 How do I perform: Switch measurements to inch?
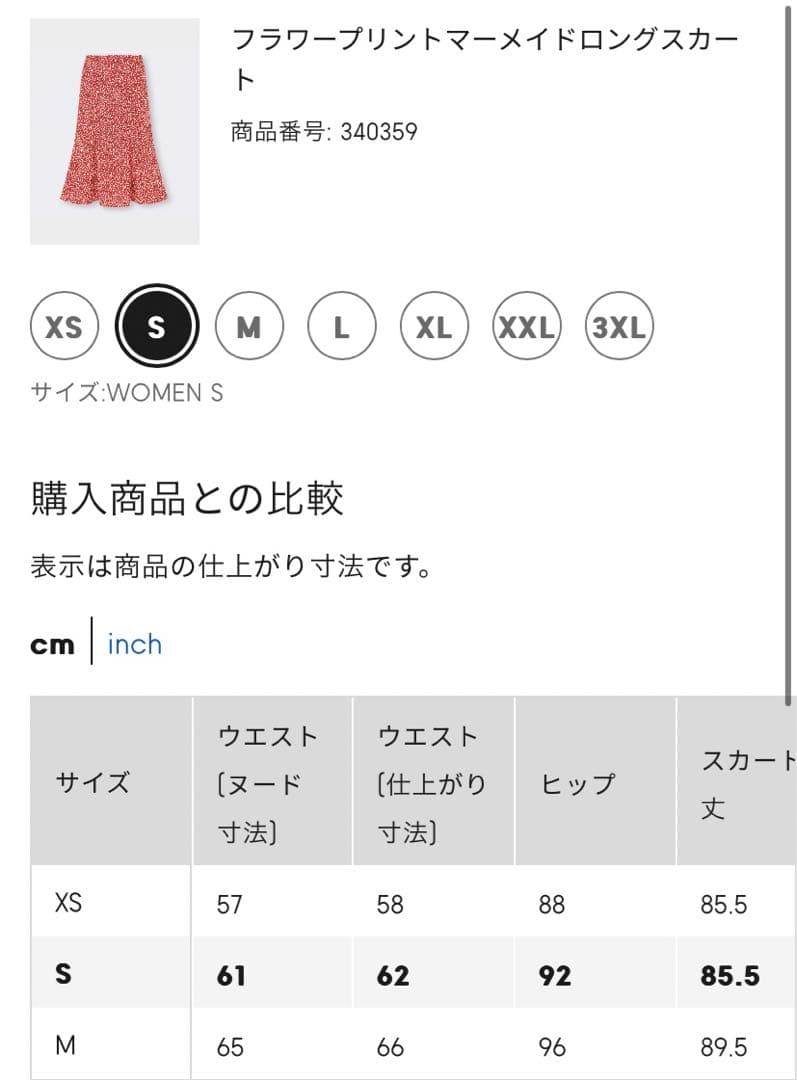tap(134, 644)
